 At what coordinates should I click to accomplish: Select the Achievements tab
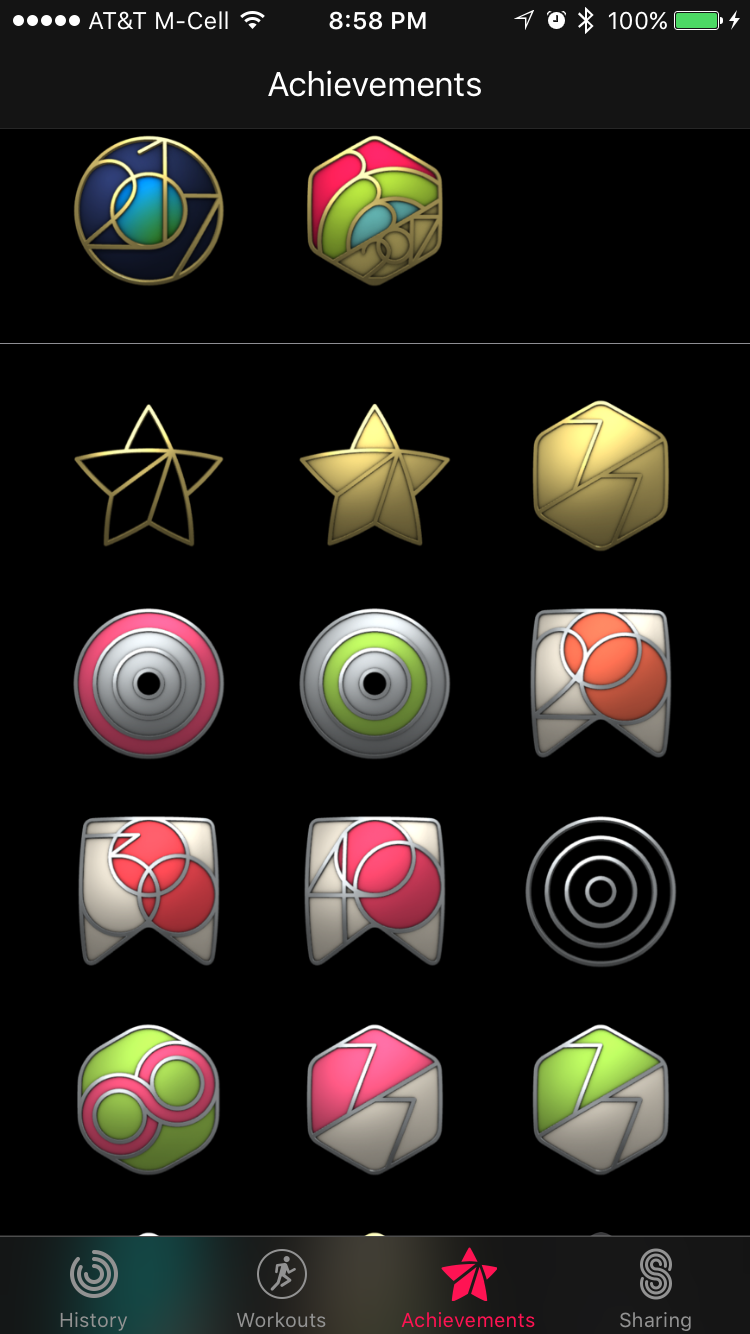pos(468,1288)
